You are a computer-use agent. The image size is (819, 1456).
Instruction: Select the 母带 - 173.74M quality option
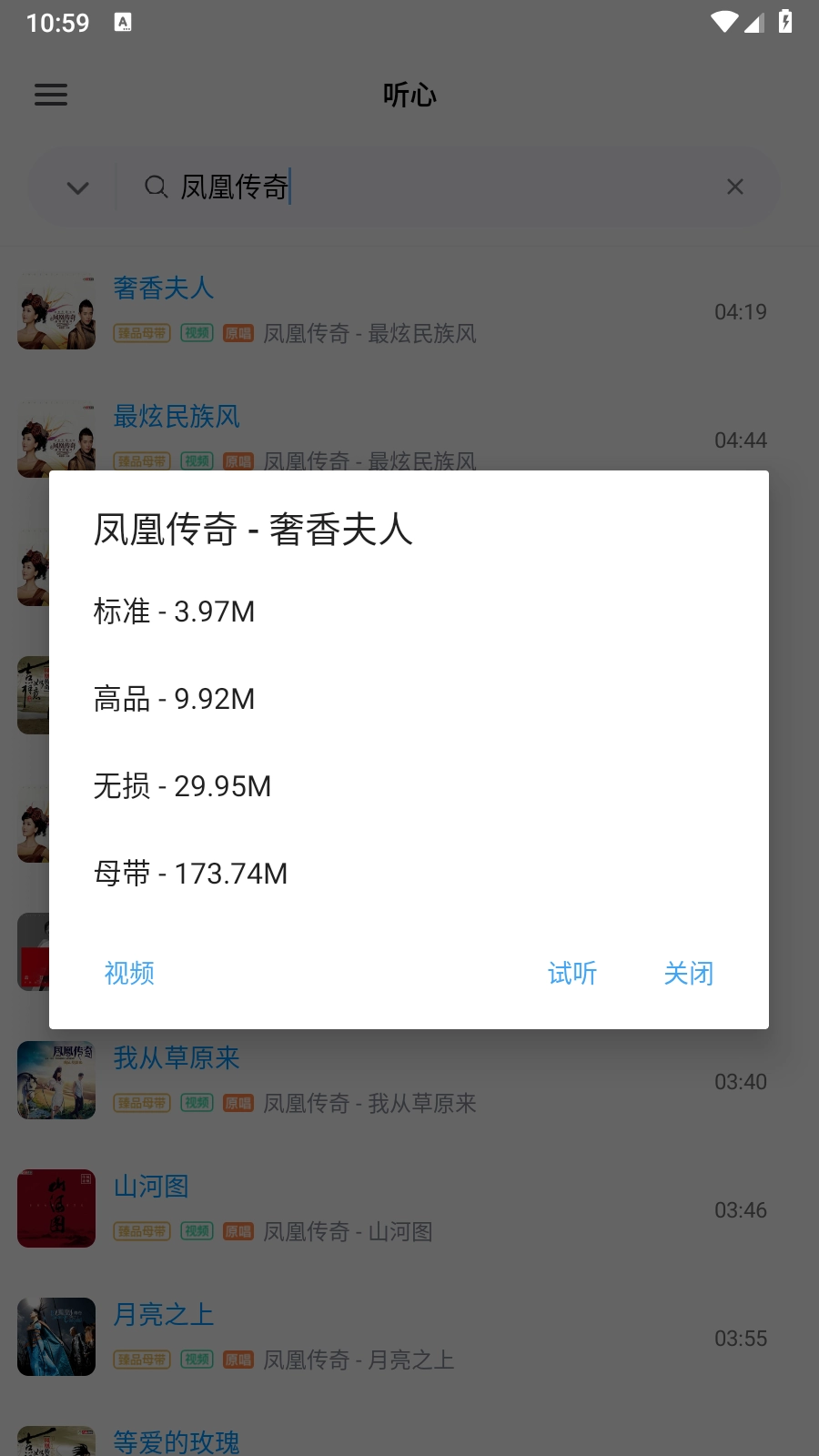pos(189,873)
